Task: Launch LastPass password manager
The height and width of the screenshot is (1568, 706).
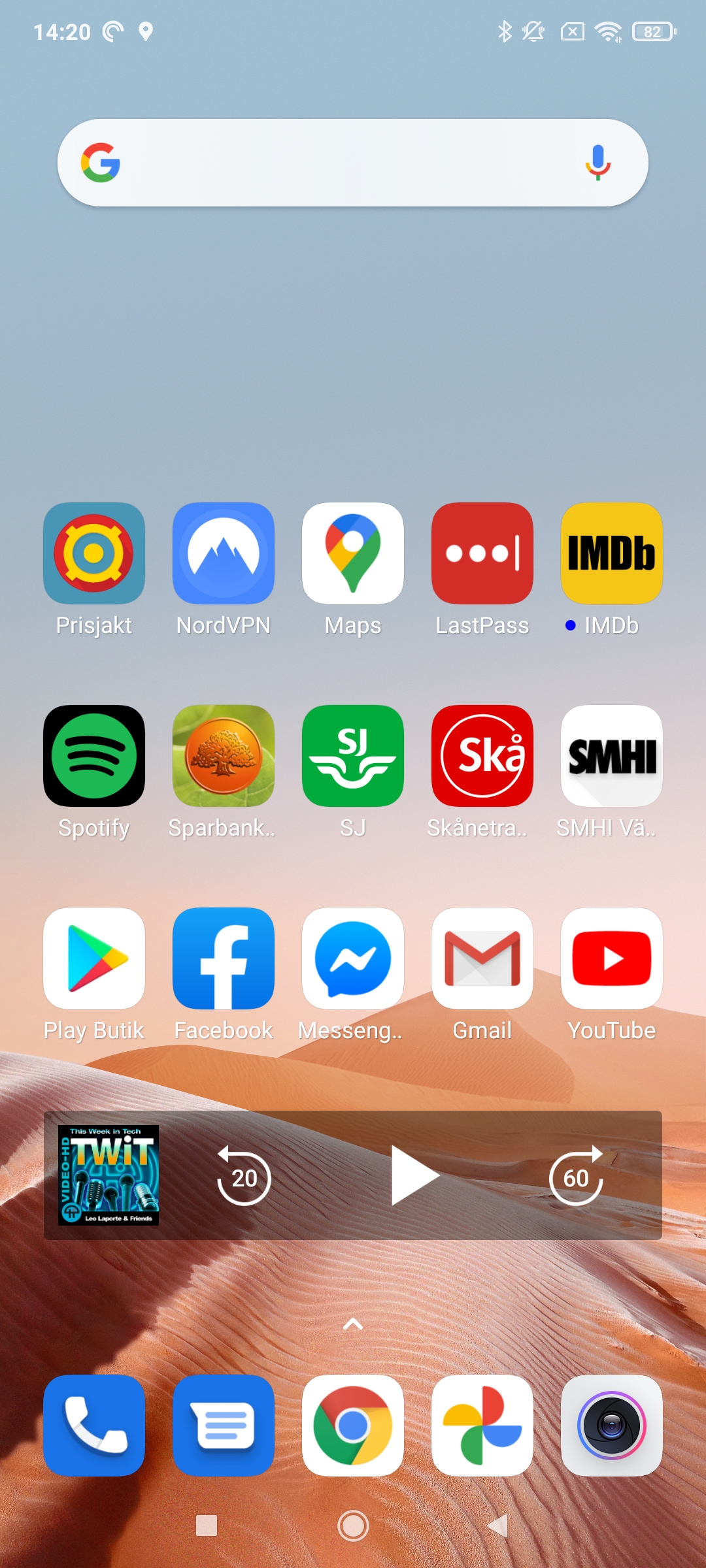Action: click(482, 553)
